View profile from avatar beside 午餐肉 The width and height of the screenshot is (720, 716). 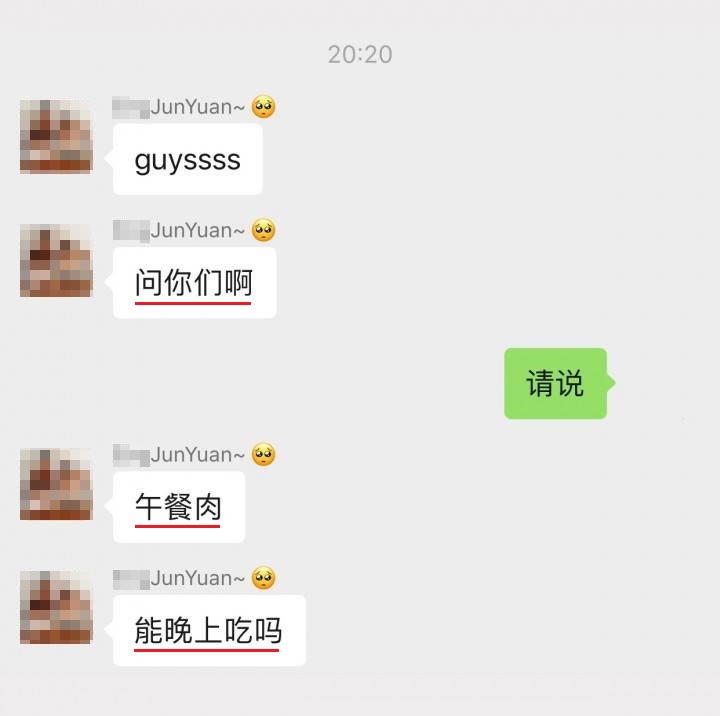56,484
